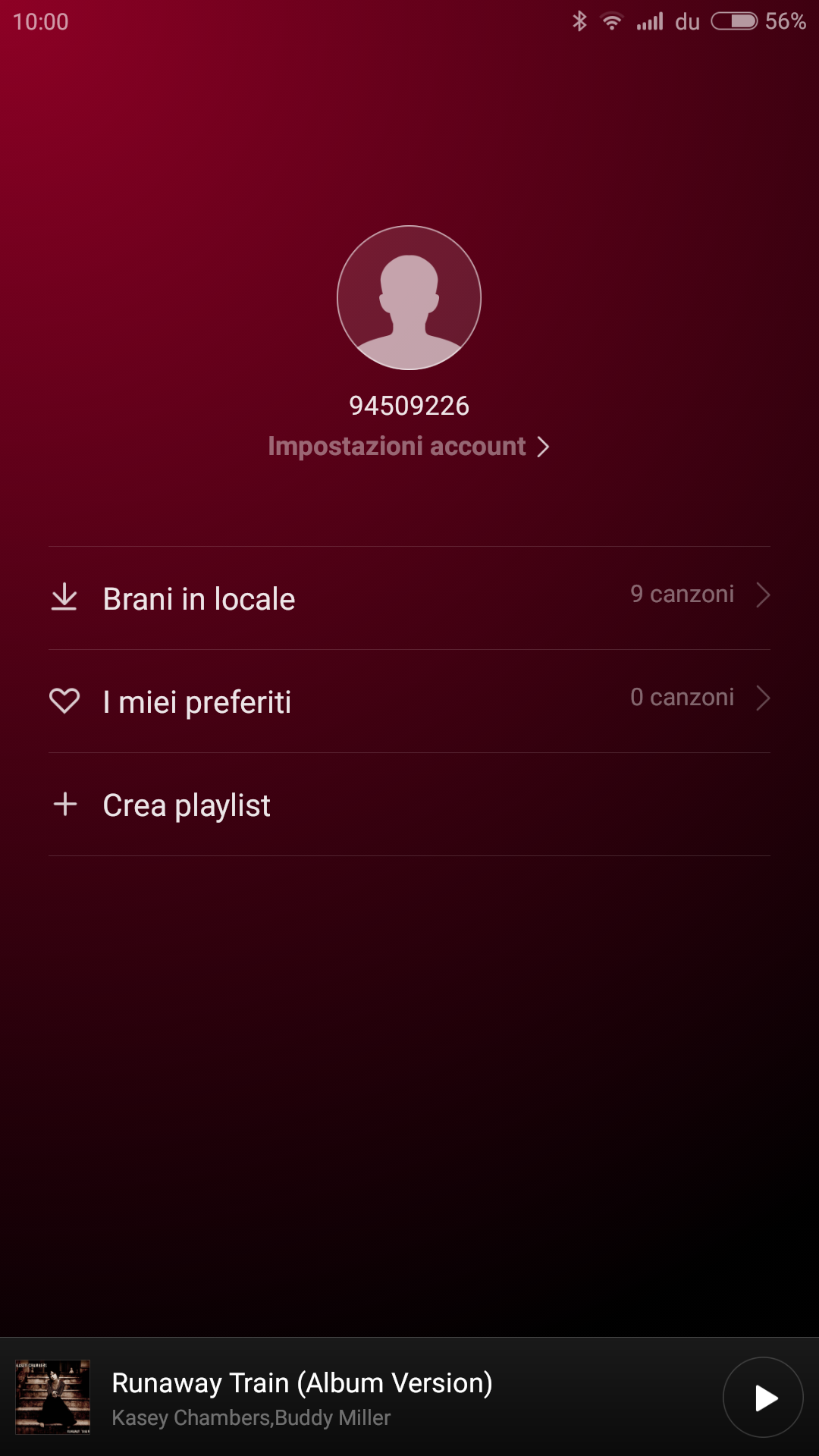Open Brani in locale list
Viewport: 819px width, 1456px height.
coord(409,598)
